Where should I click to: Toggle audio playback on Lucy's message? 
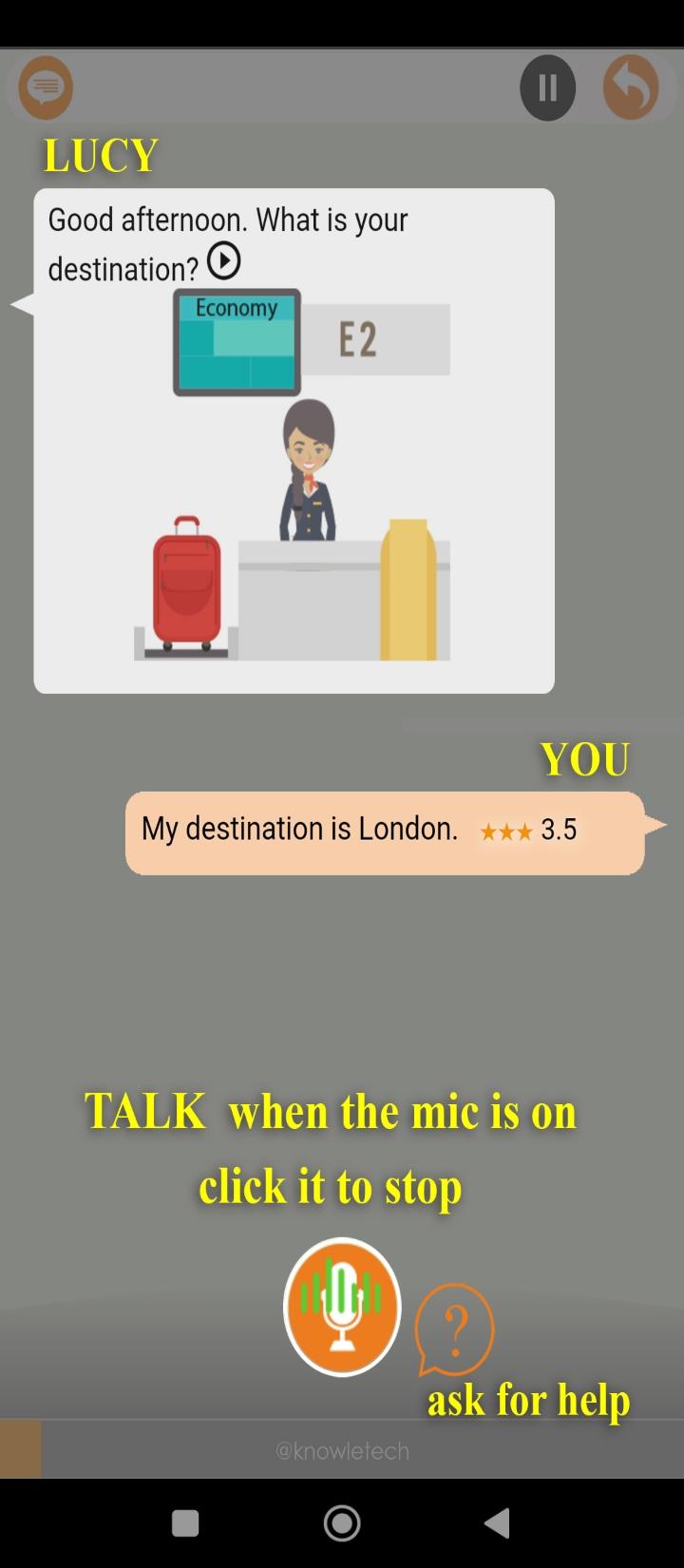(x=224, y=260)
